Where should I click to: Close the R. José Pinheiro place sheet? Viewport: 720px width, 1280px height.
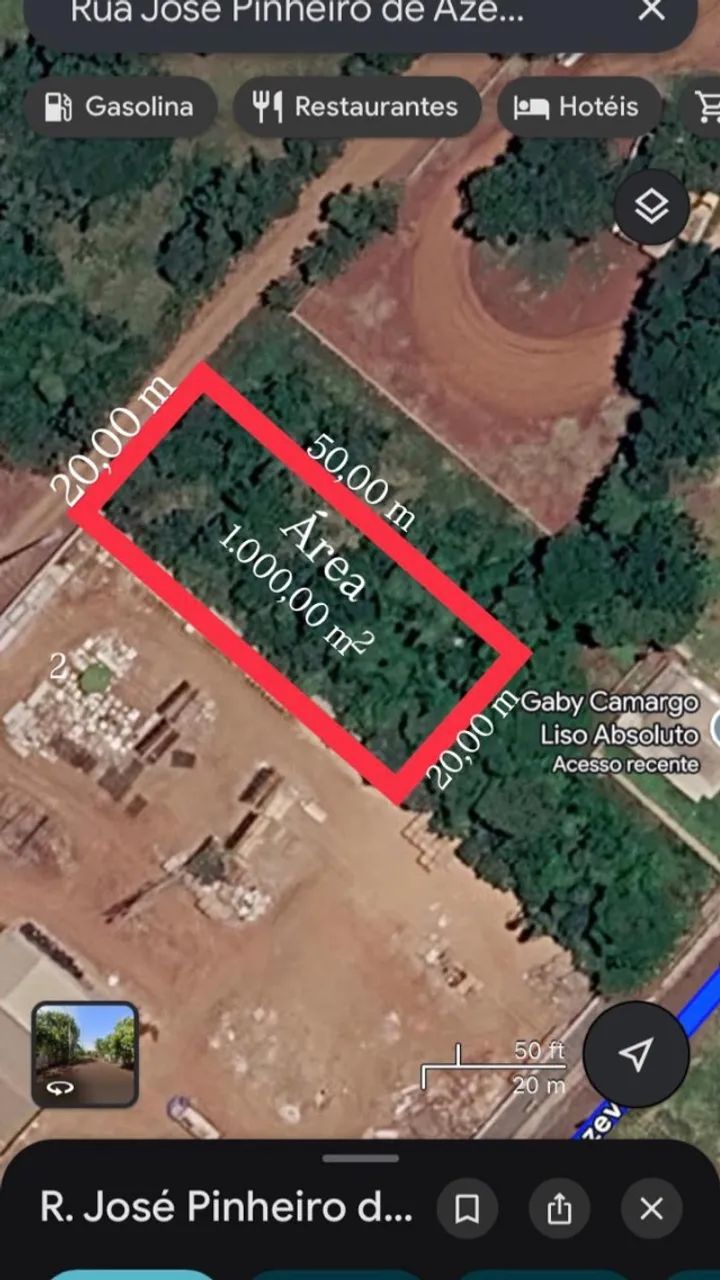coord(651,1209)
